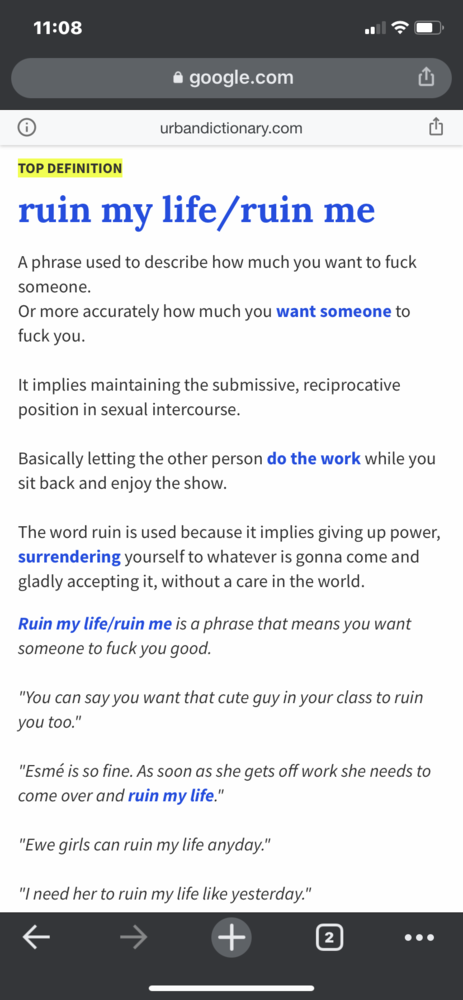
Task: Share the urbandictionary.com page
Action: point(435,127)
